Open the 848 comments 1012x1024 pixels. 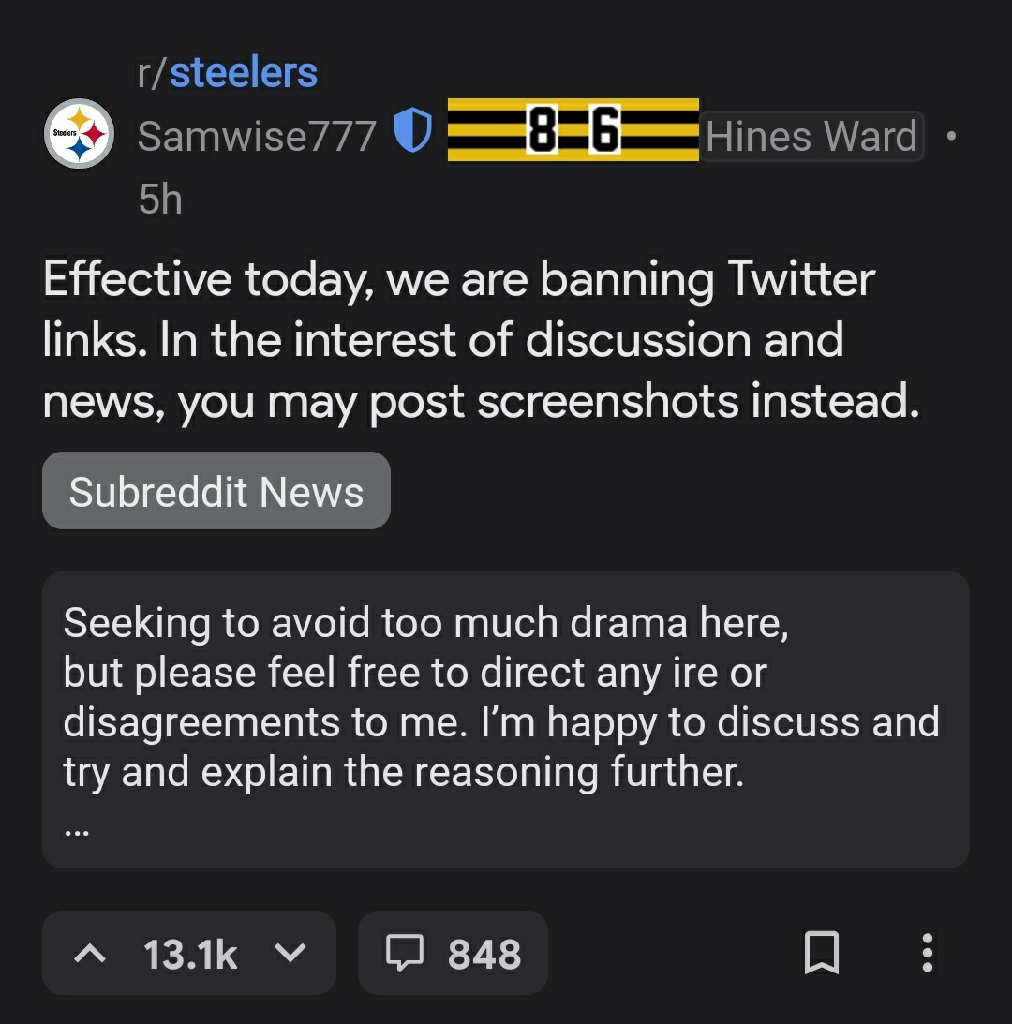click(453, 954)
